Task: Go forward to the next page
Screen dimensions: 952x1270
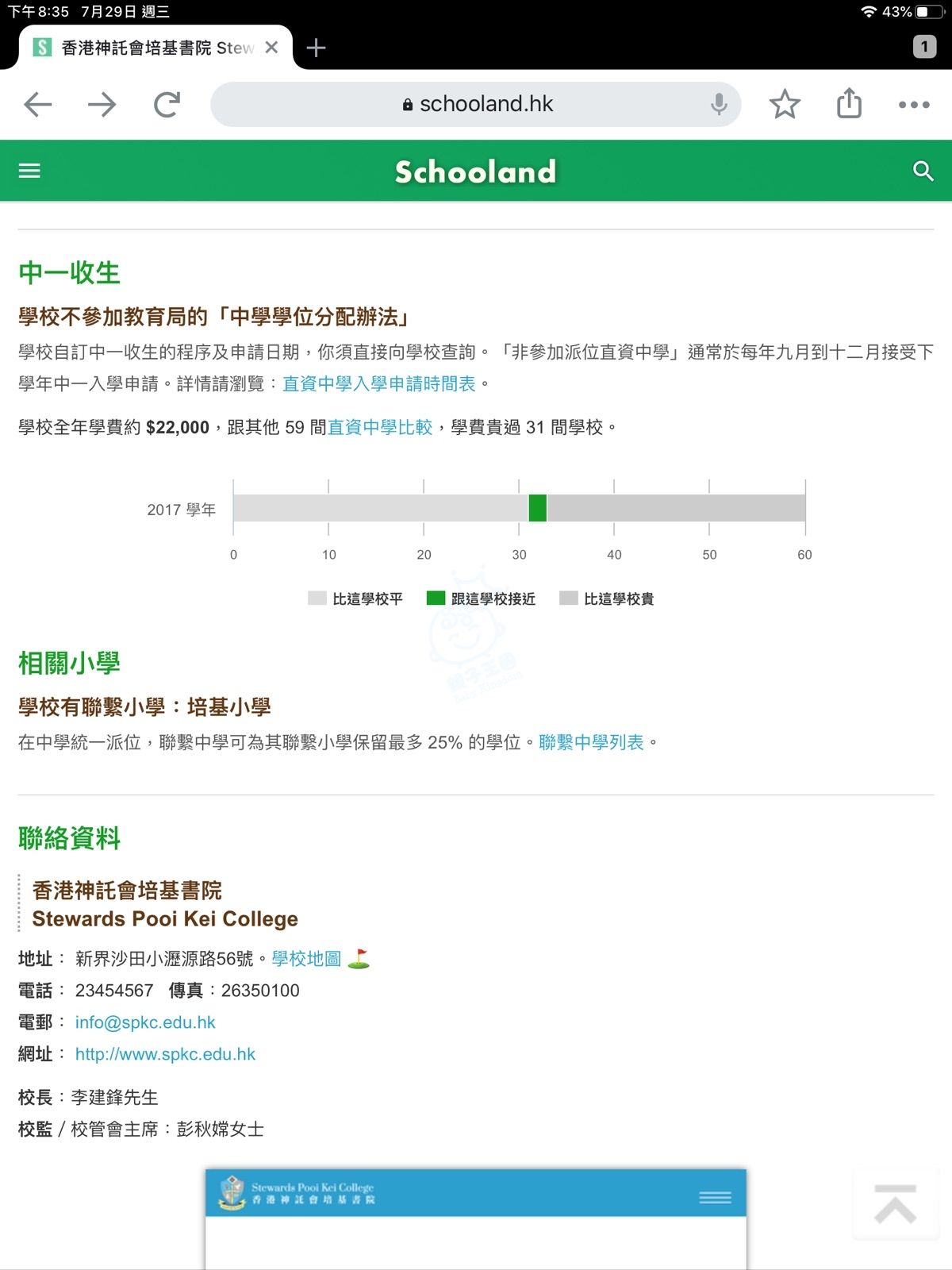Action: click(102, 104)
